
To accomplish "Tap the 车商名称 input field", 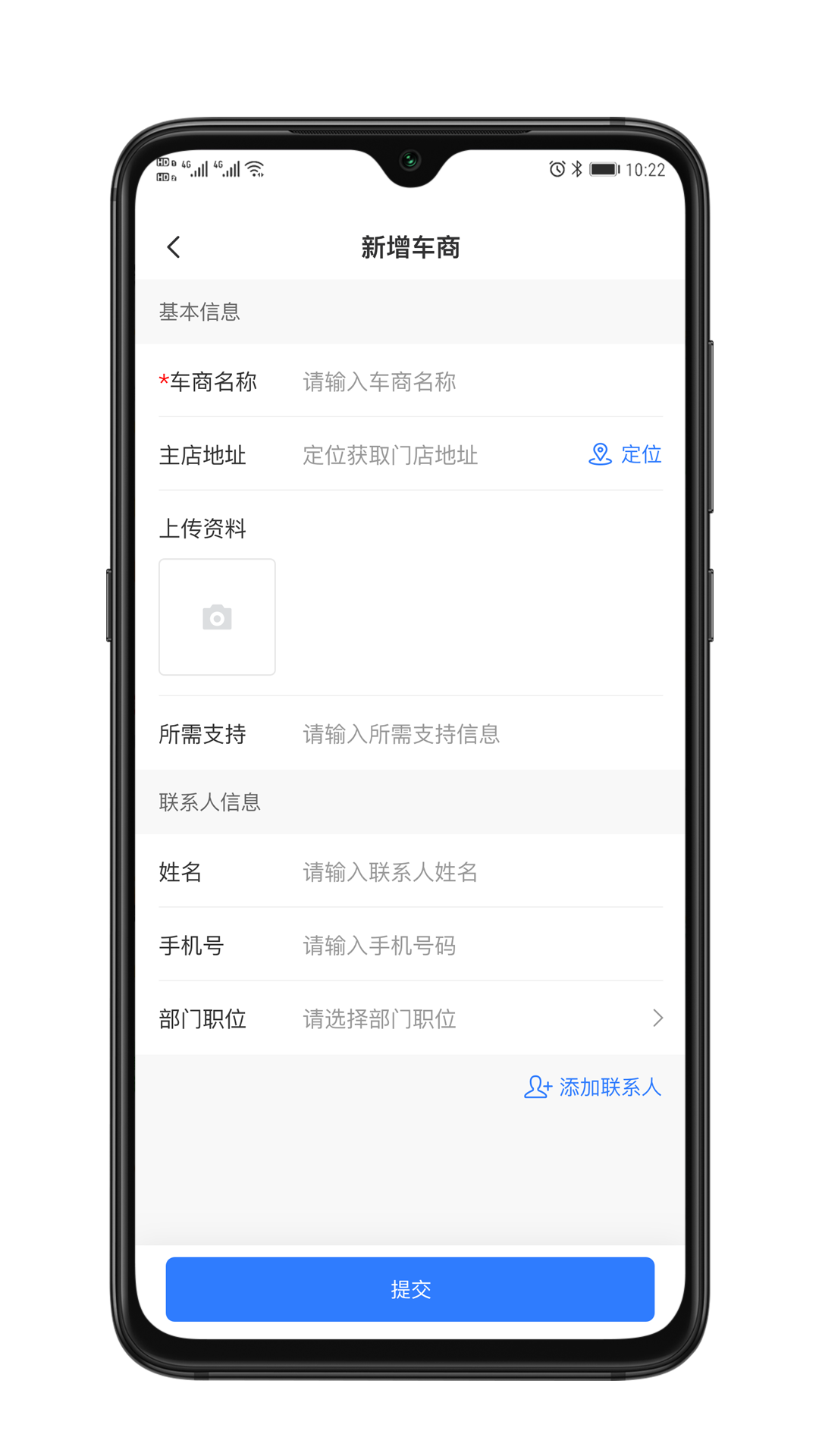I will pyautogui.click(x=482, y=381).
